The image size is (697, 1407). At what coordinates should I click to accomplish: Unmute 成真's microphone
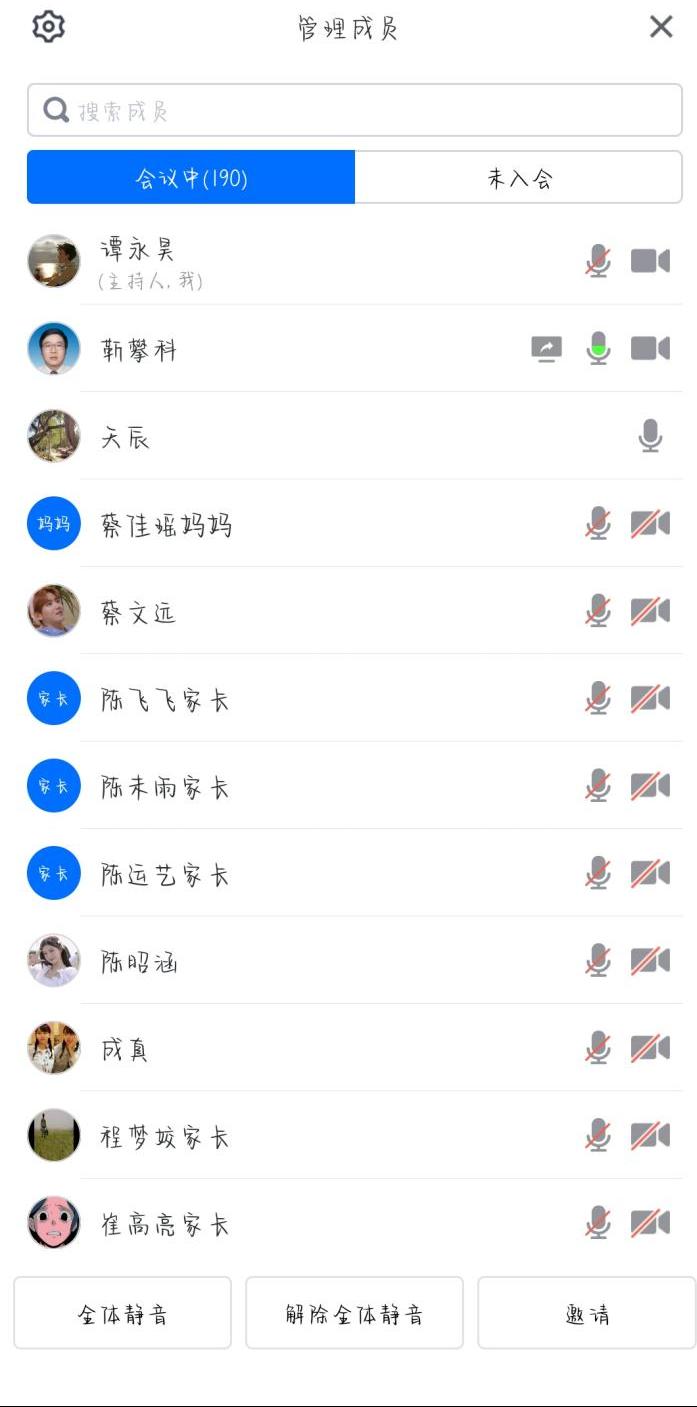[598, 1049]
